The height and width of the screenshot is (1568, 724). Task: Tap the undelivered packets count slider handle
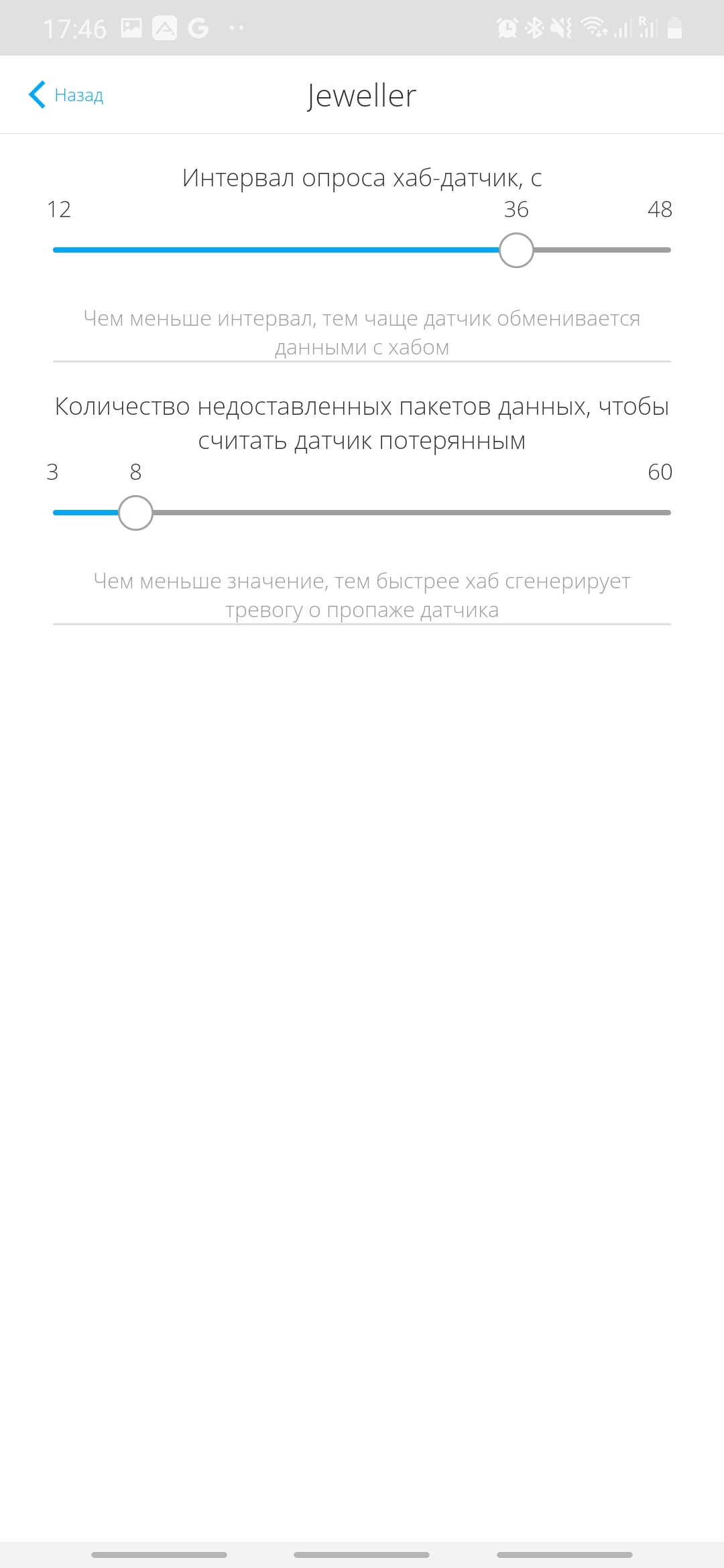tap(135, 513)
